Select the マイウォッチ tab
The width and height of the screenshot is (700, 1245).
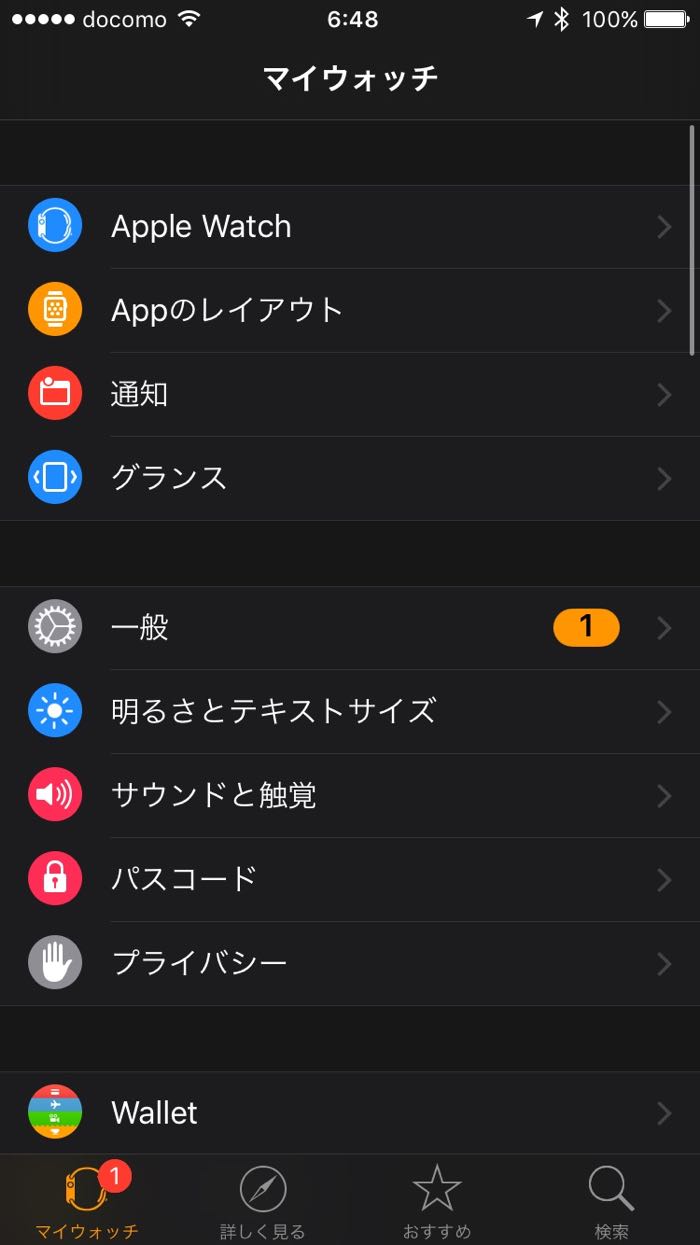[87, 1201]
